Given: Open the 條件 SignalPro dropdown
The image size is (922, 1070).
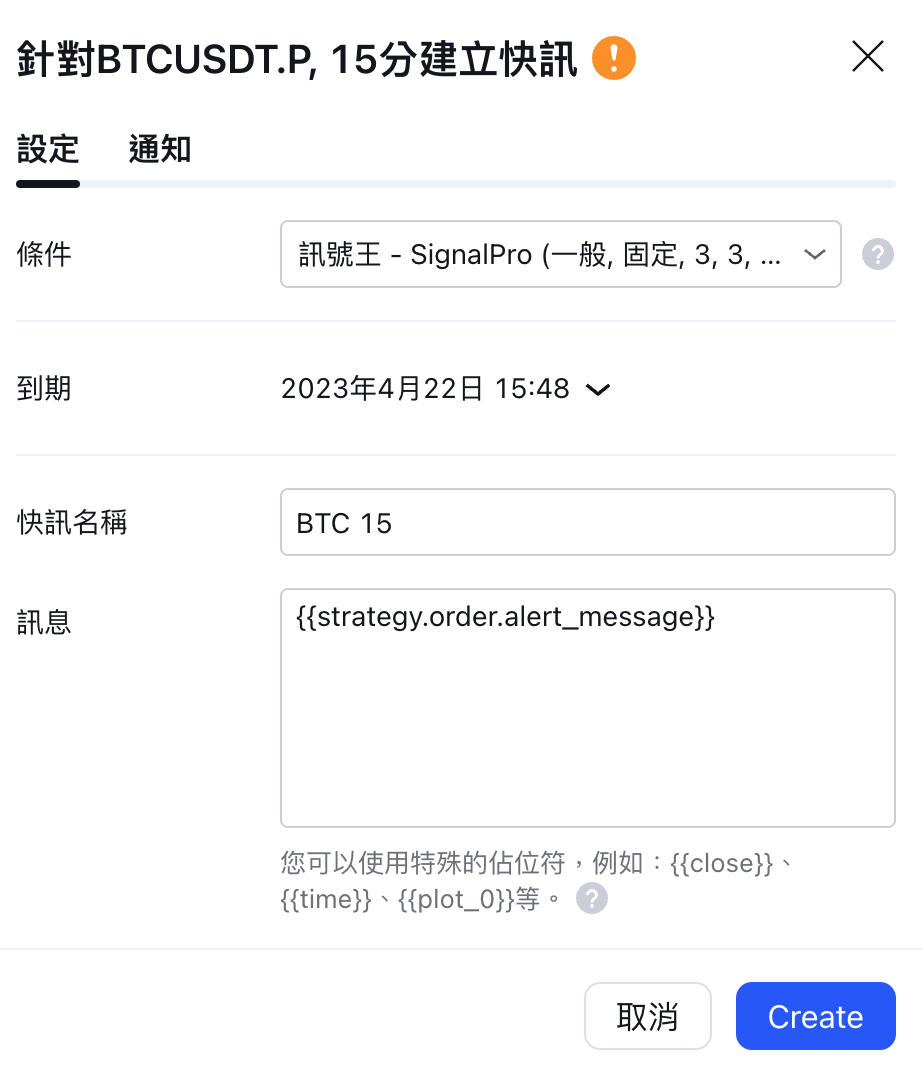Looking at the screenshot, I should 560,255.
